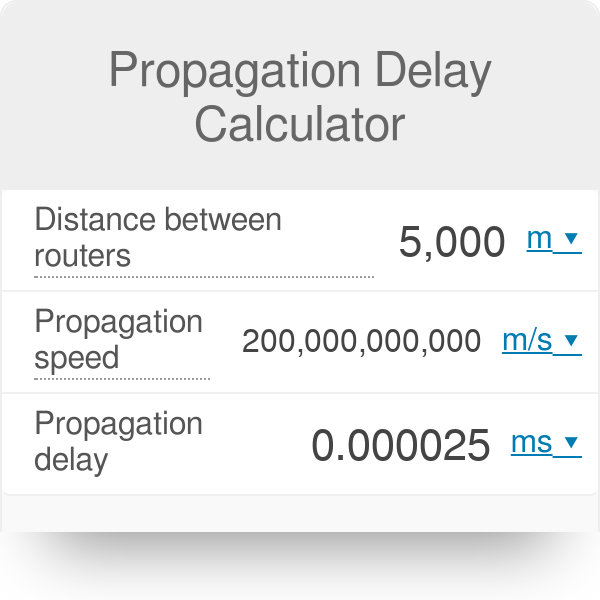This screenshot has height=600, width=600.
Task: Open the m/s speed unit dropdown
Action: click(x=540, y=341)
